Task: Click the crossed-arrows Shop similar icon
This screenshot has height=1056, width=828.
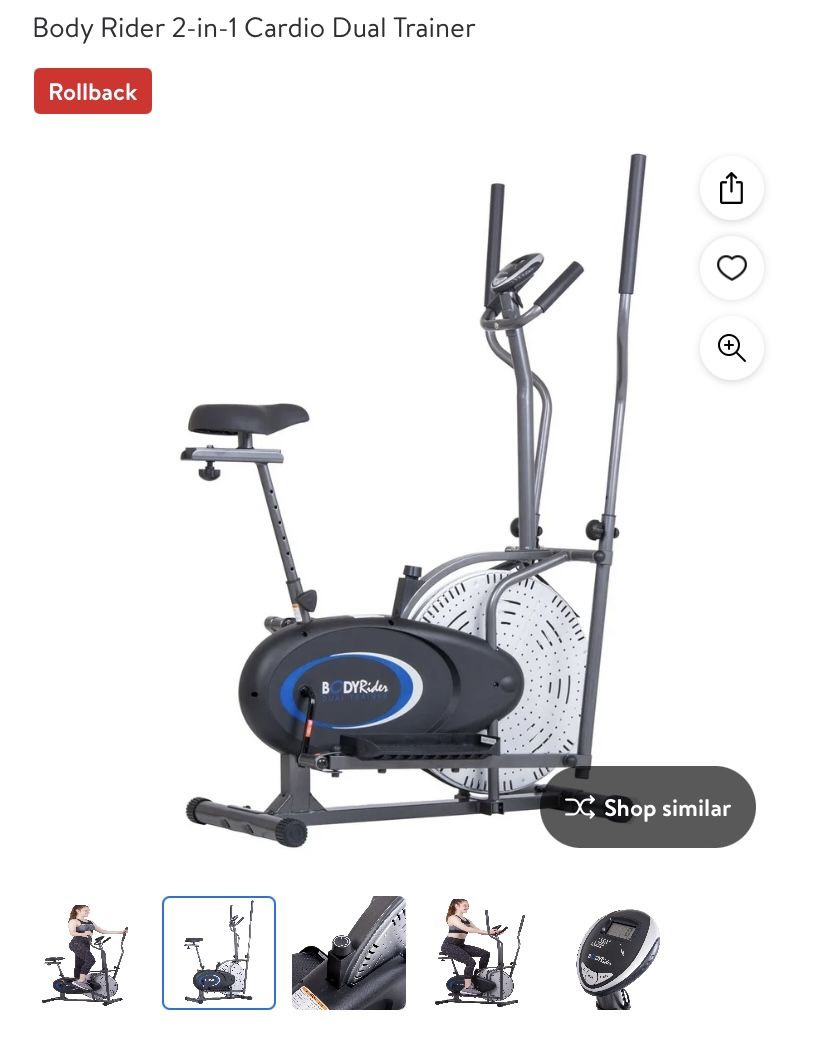Action: pos(581,807)
